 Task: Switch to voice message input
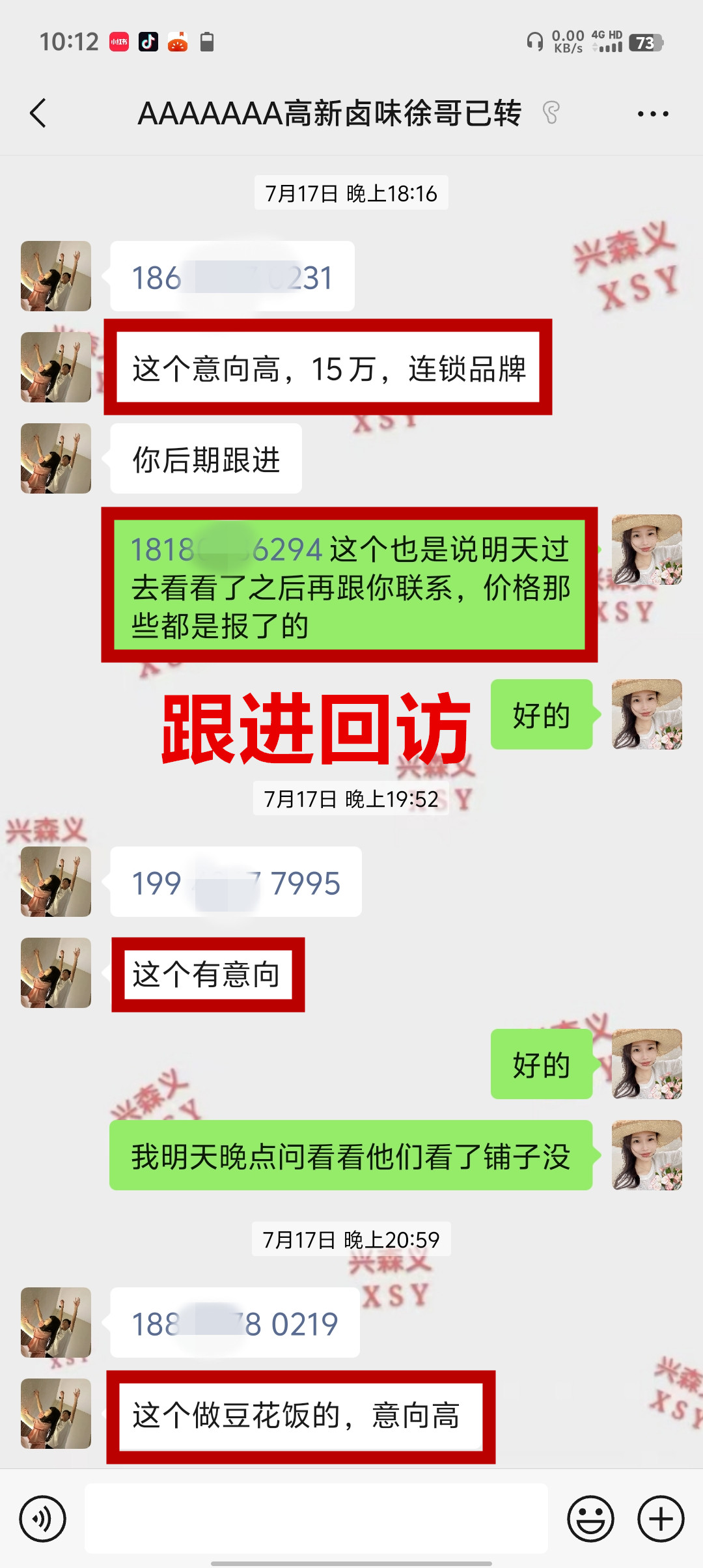(43, 1519)
